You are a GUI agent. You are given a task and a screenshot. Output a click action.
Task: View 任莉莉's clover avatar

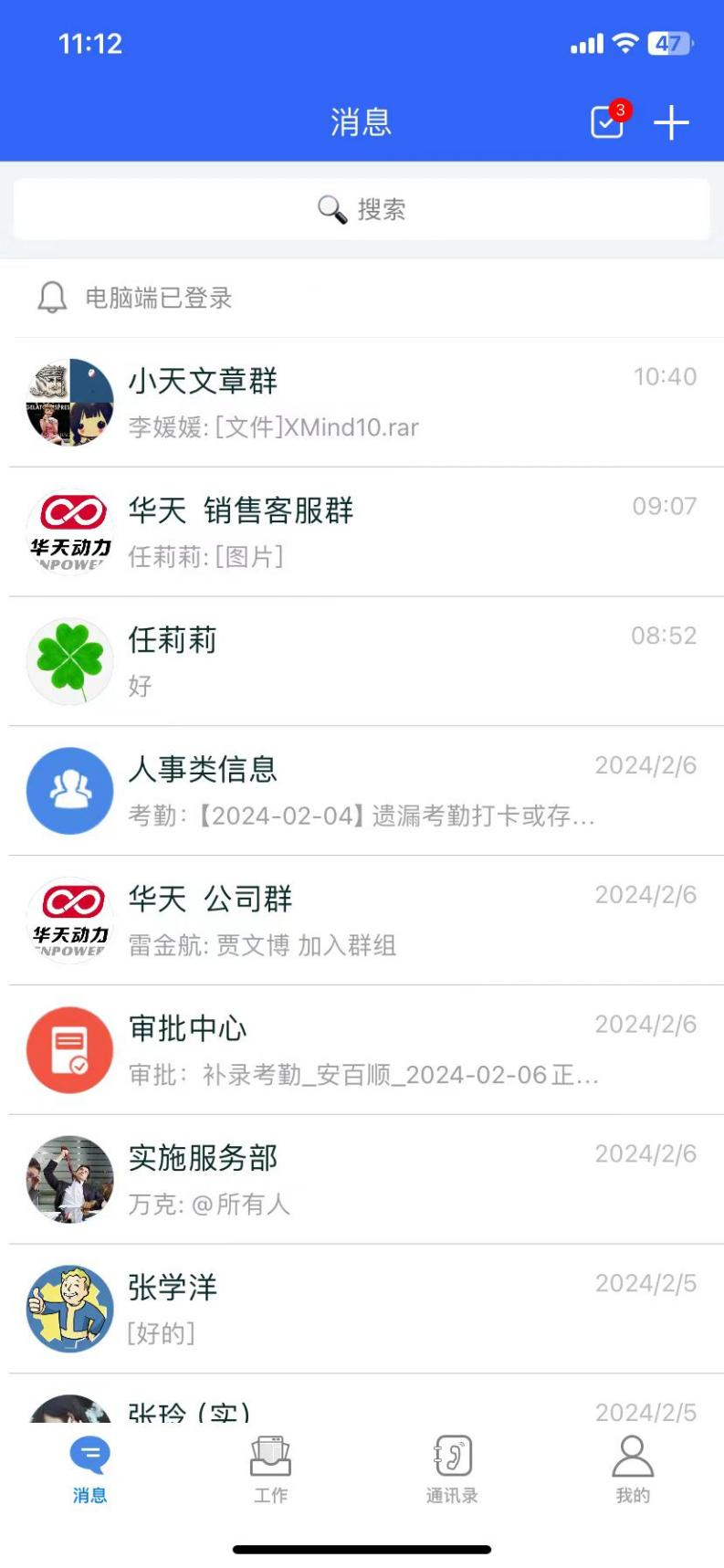69,661
